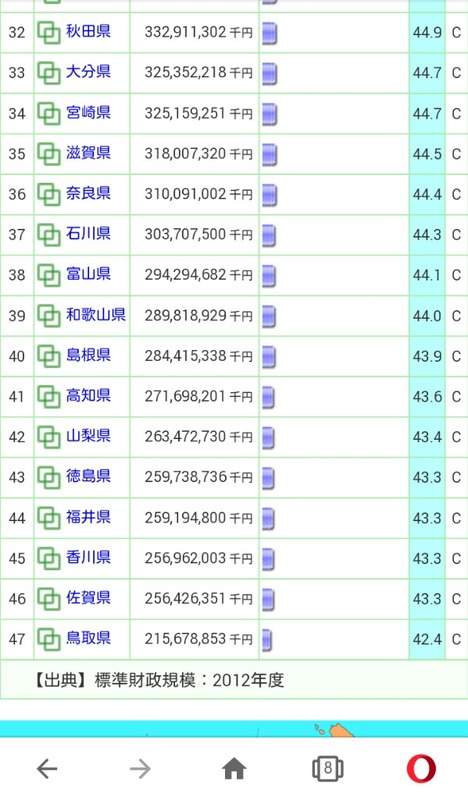View the 富山県 prefecture page
The height and width of the screenshot is (800, 468).
click(x=88, y=274)
